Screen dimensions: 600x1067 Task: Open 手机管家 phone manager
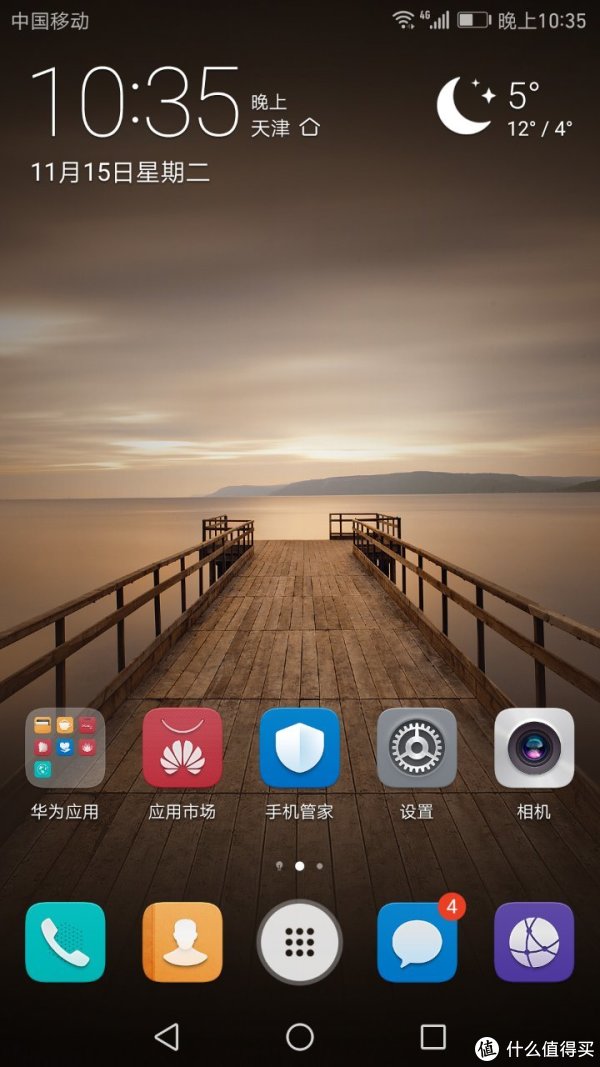(x=299, y=748)
